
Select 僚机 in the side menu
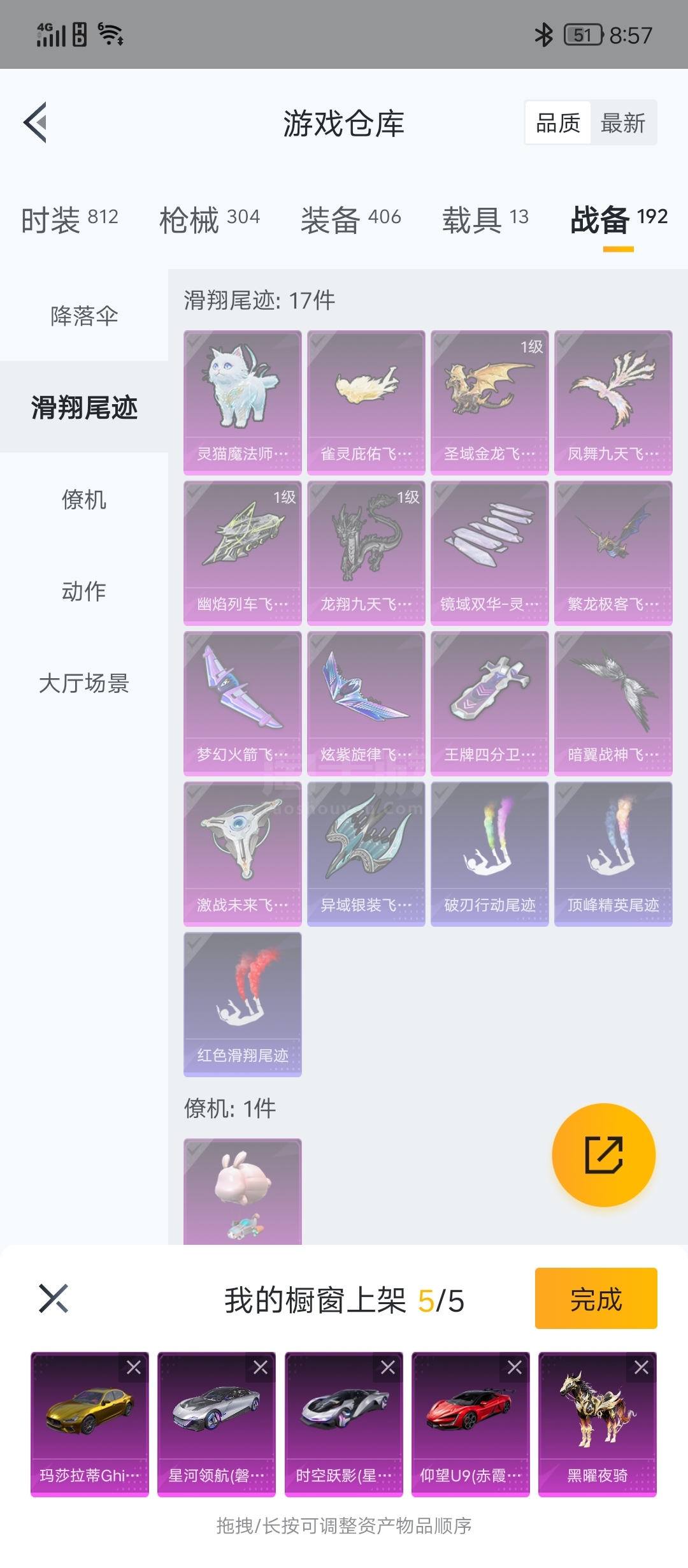tap(84, 499)
